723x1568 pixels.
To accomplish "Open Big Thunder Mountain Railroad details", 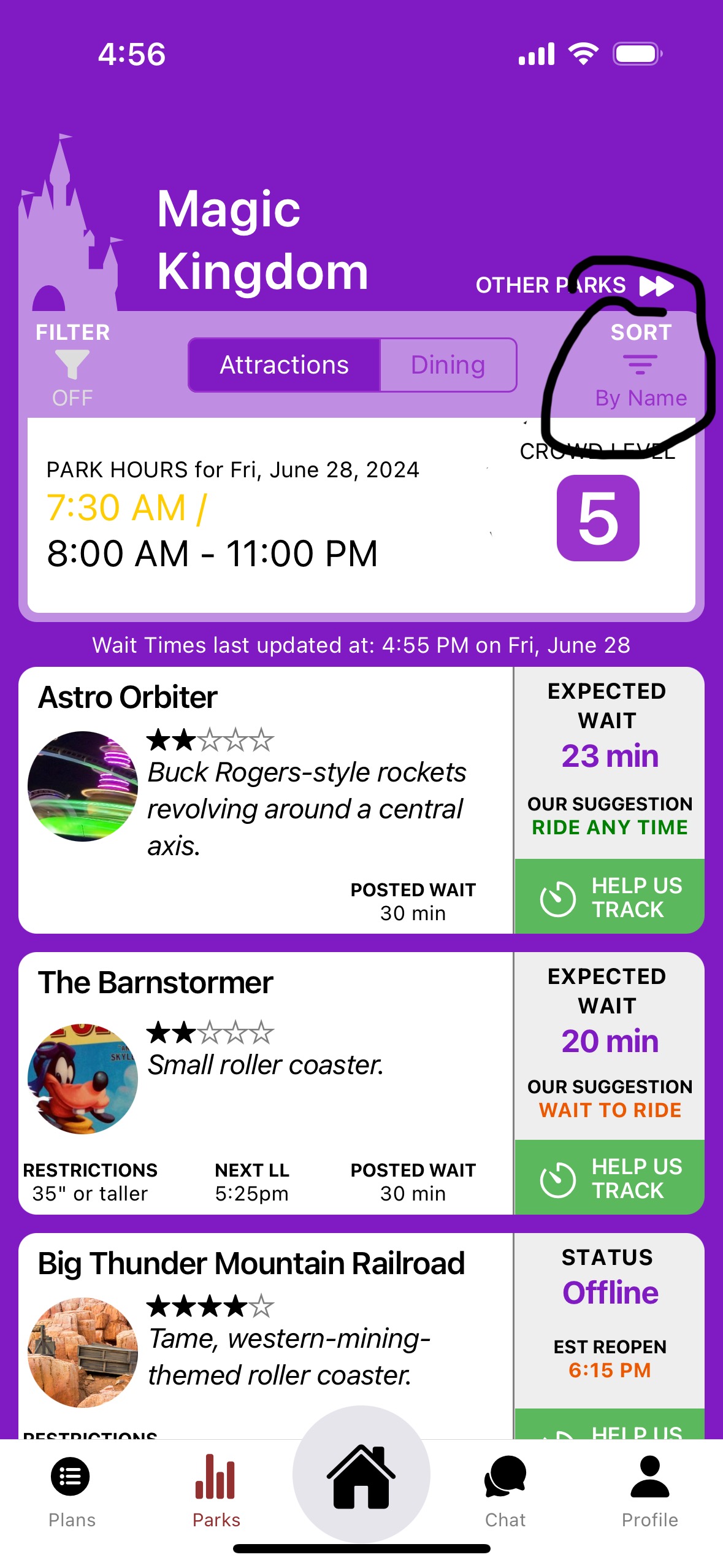I will (x=266, y=1335).
